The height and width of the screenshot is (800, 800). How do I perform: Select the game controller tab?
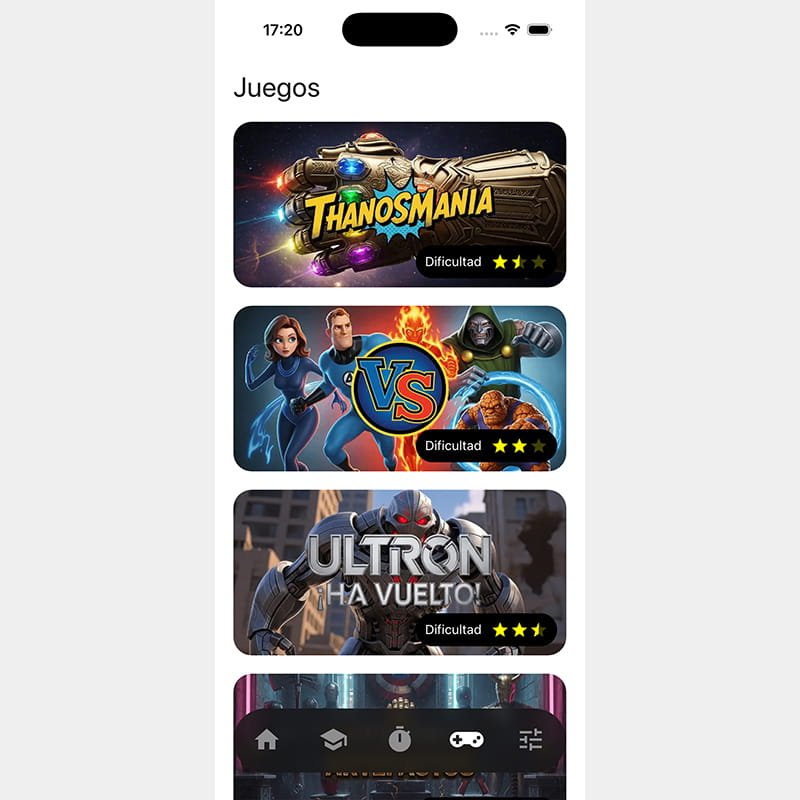[x=466, y=740]
